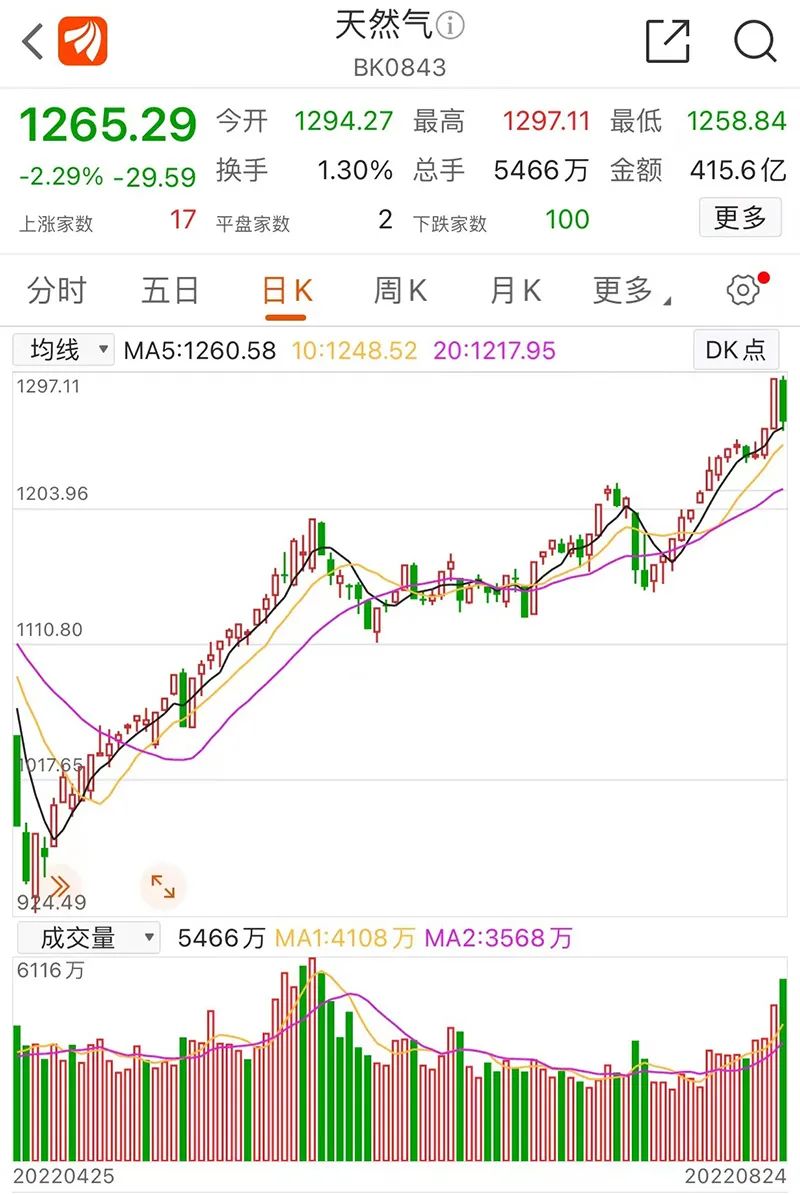Share this sector chart
The height and width of the screenshot is (1194, 800).
point(668,42)
